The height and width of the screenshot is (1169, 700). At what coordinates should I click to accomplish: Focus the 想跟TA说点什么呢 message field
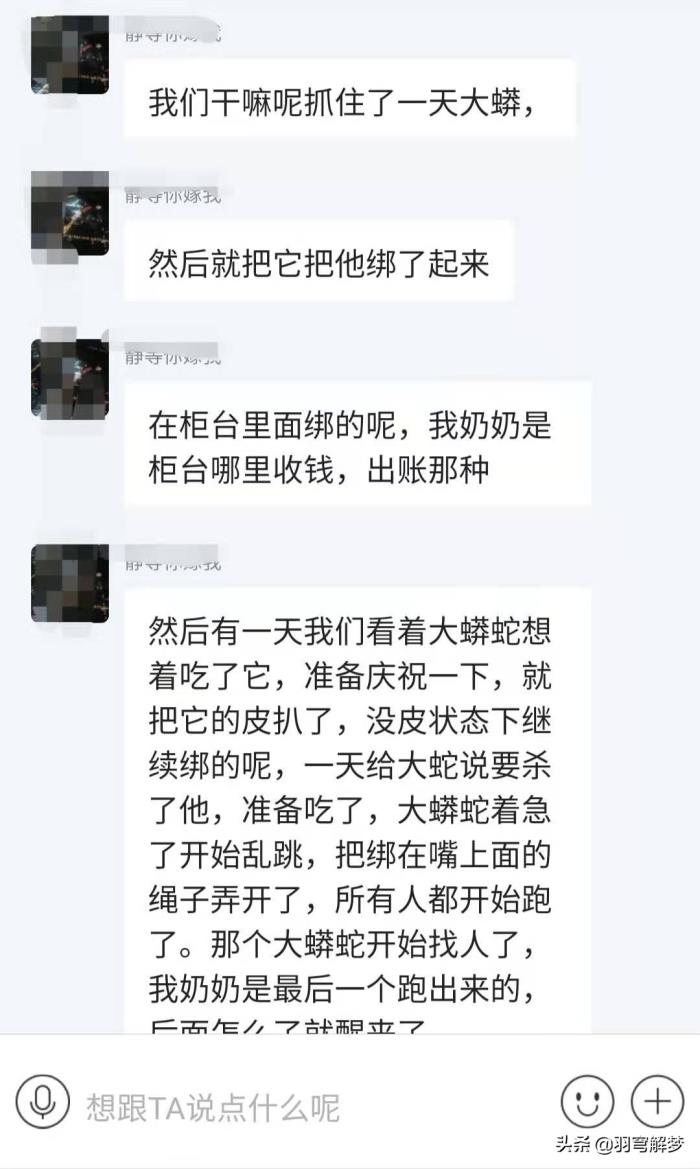(x=300, y=1107)
